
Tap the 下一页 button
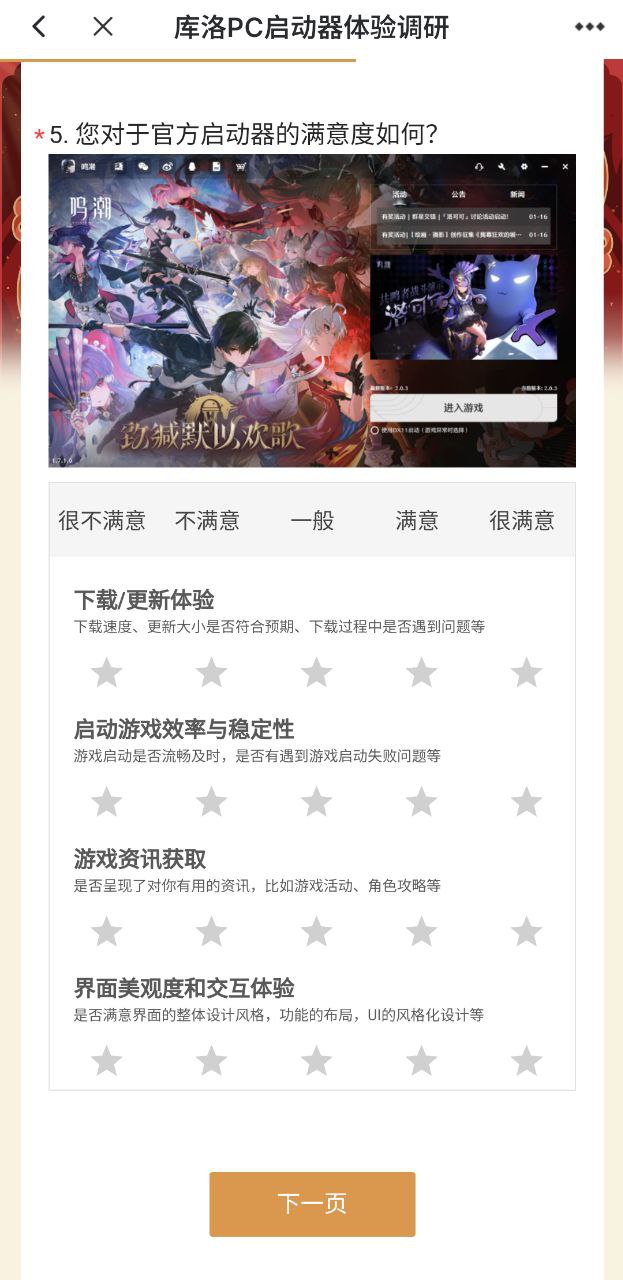tap(312, 1204)
